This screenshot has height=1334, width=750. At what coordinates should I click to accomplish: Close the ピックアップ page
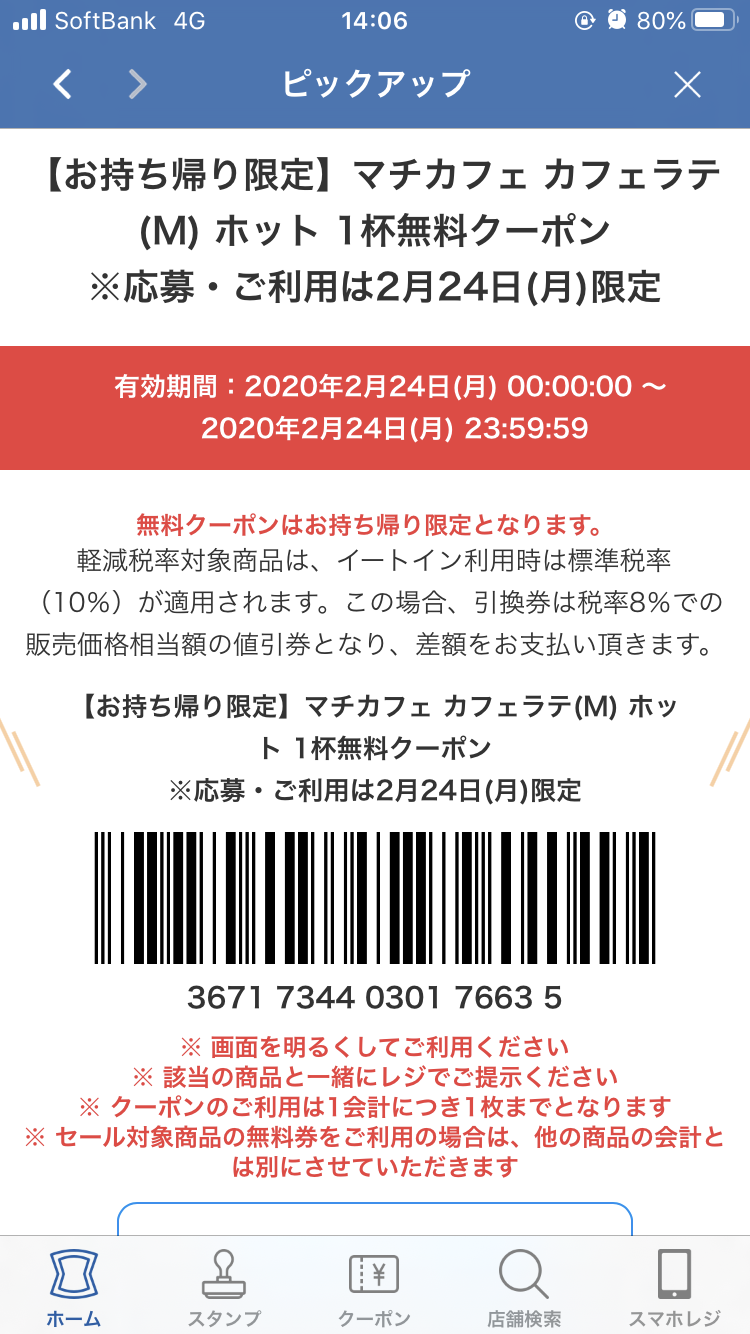[x=687, y=85]
